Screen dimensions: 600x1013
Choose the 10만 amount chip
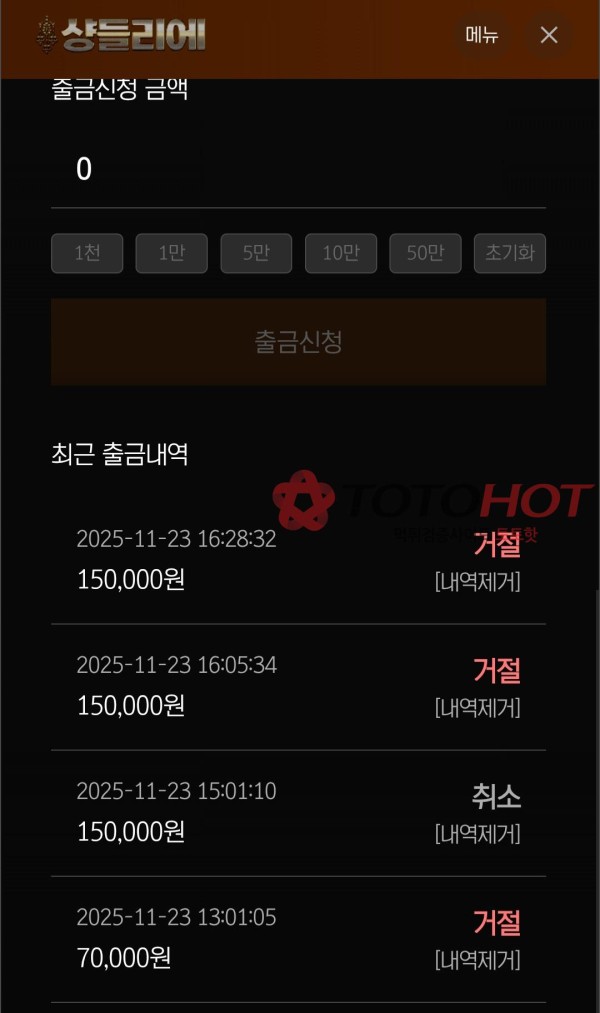(x=340, y=253)
